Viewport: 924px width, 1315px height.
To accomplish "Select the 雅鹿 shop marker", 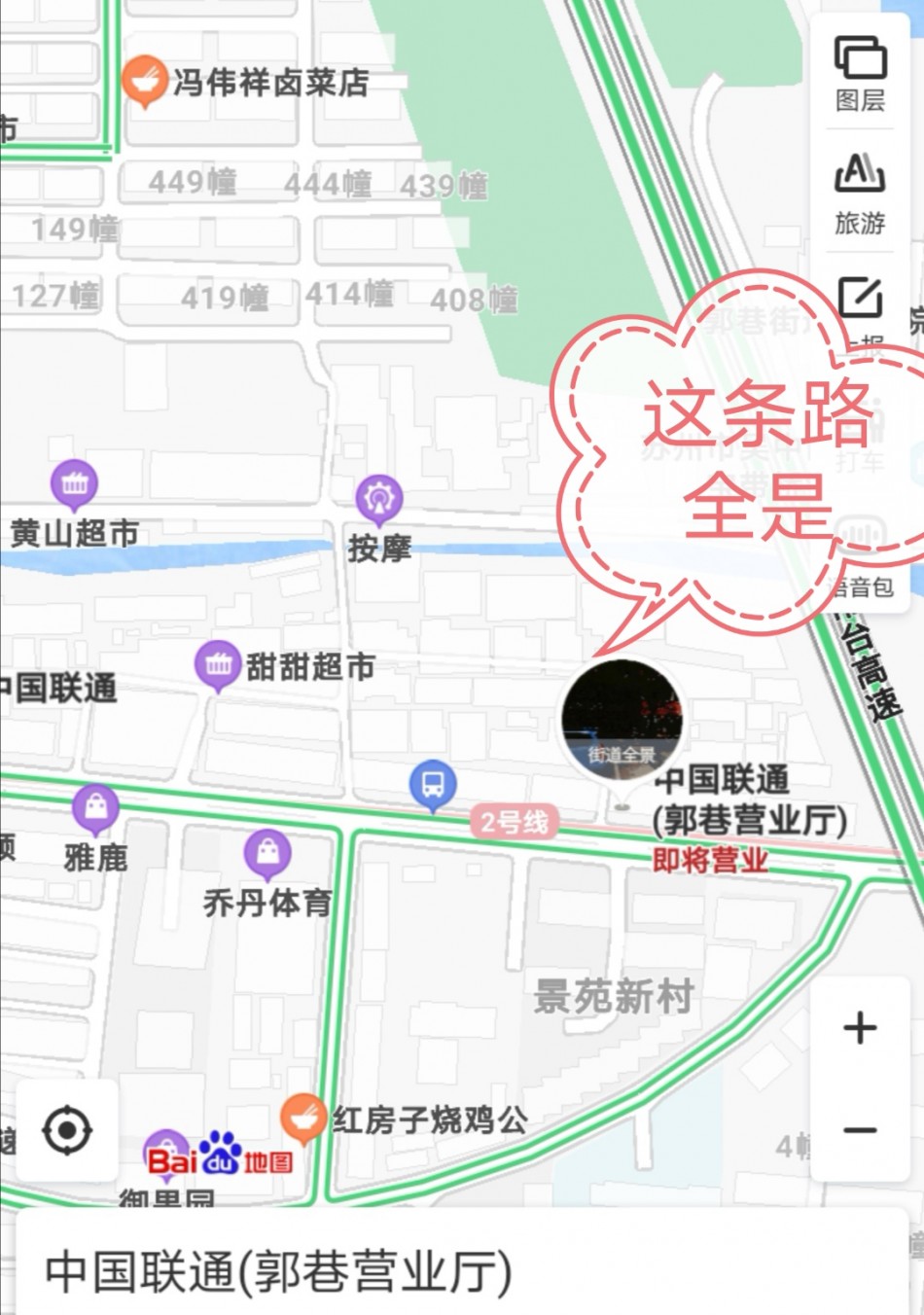I will pyautogui.click(x=95, y=807).
